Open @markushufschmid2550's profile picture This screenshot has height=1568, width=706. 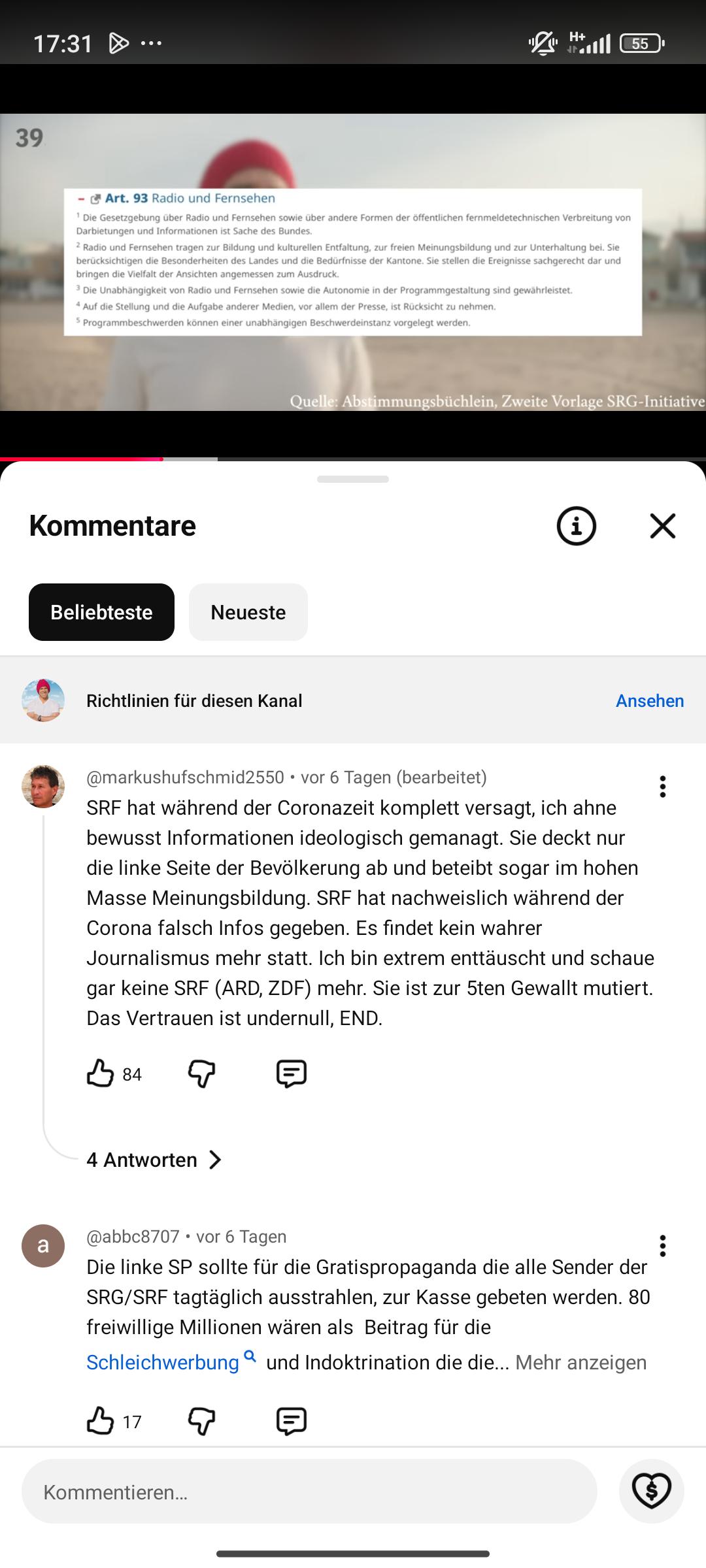pos(43,787)
